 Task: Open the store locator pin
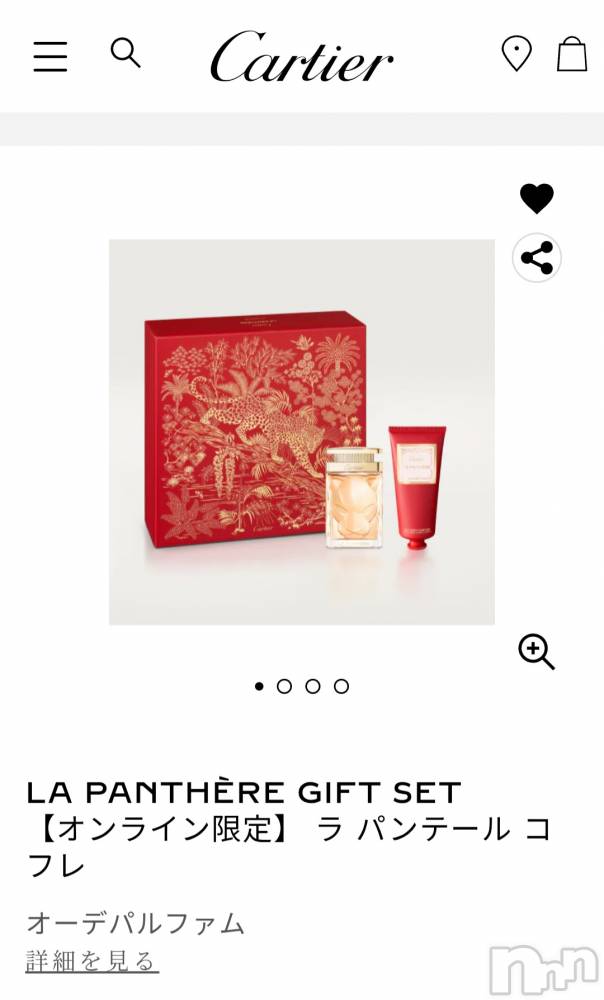coord(516,54)
